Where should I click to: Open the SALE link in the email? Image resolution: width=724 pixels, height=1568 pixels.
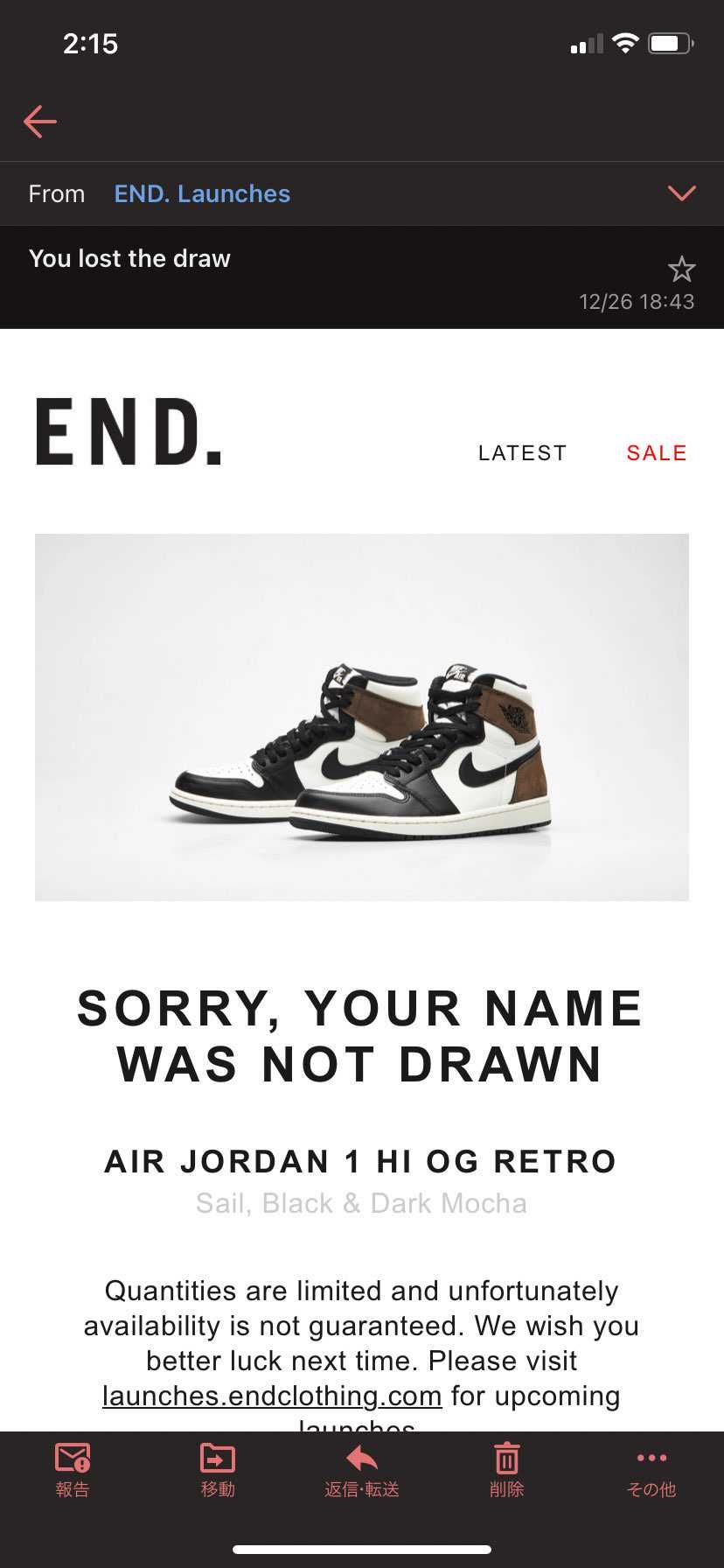pyautogui.click(x=656, y=453)
